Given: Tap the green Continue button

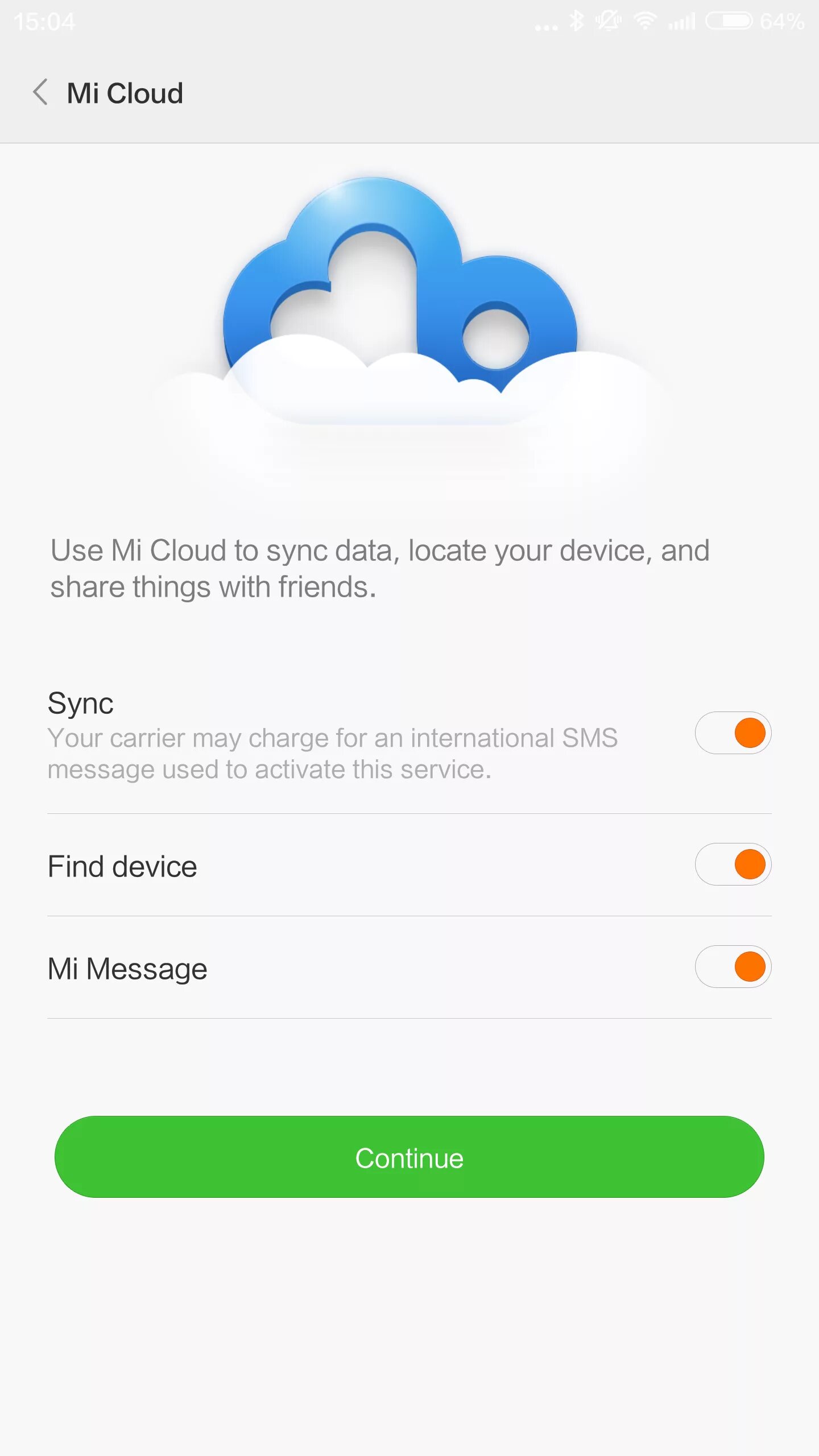Looking at the screenshot, I should [409, 1156].
